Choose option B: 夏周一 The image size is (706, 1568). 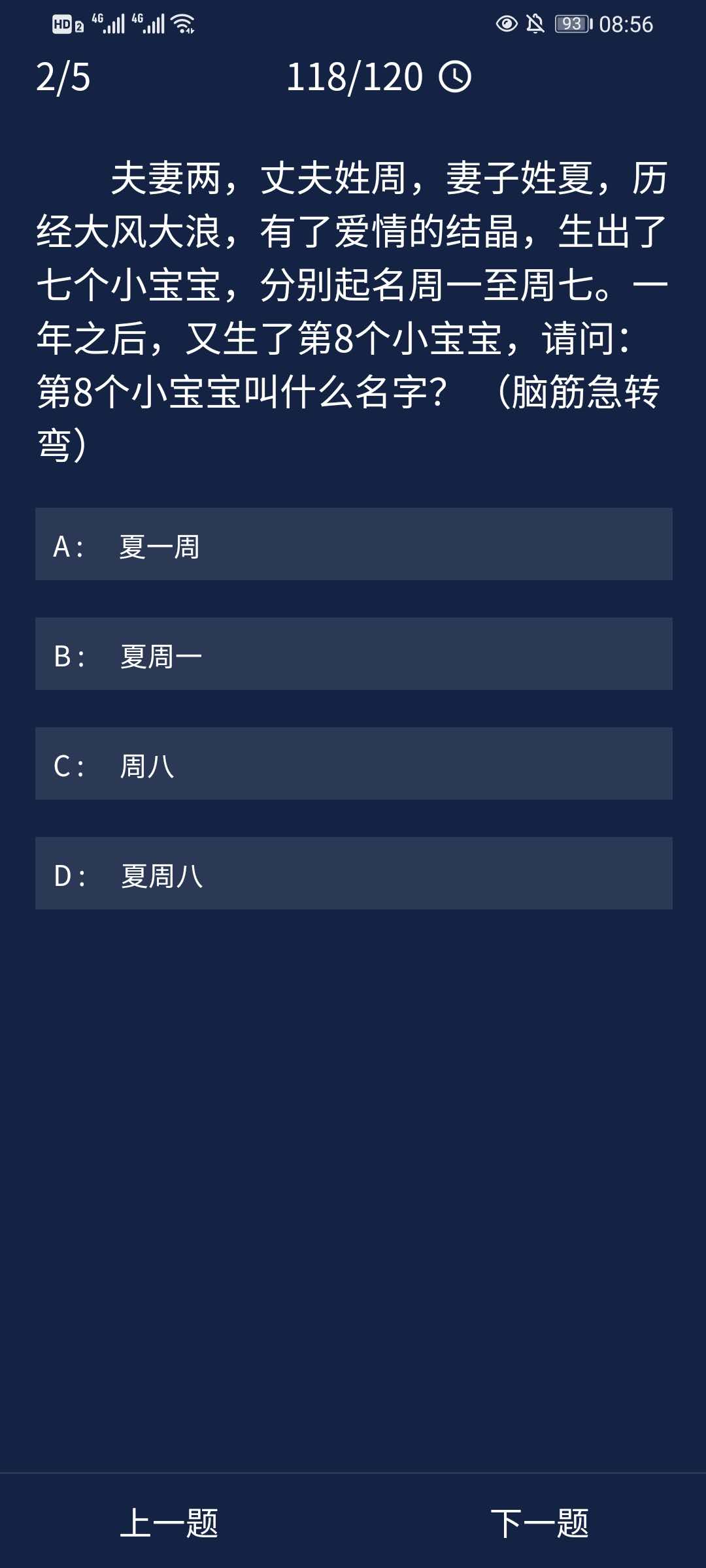click(353, 654)
